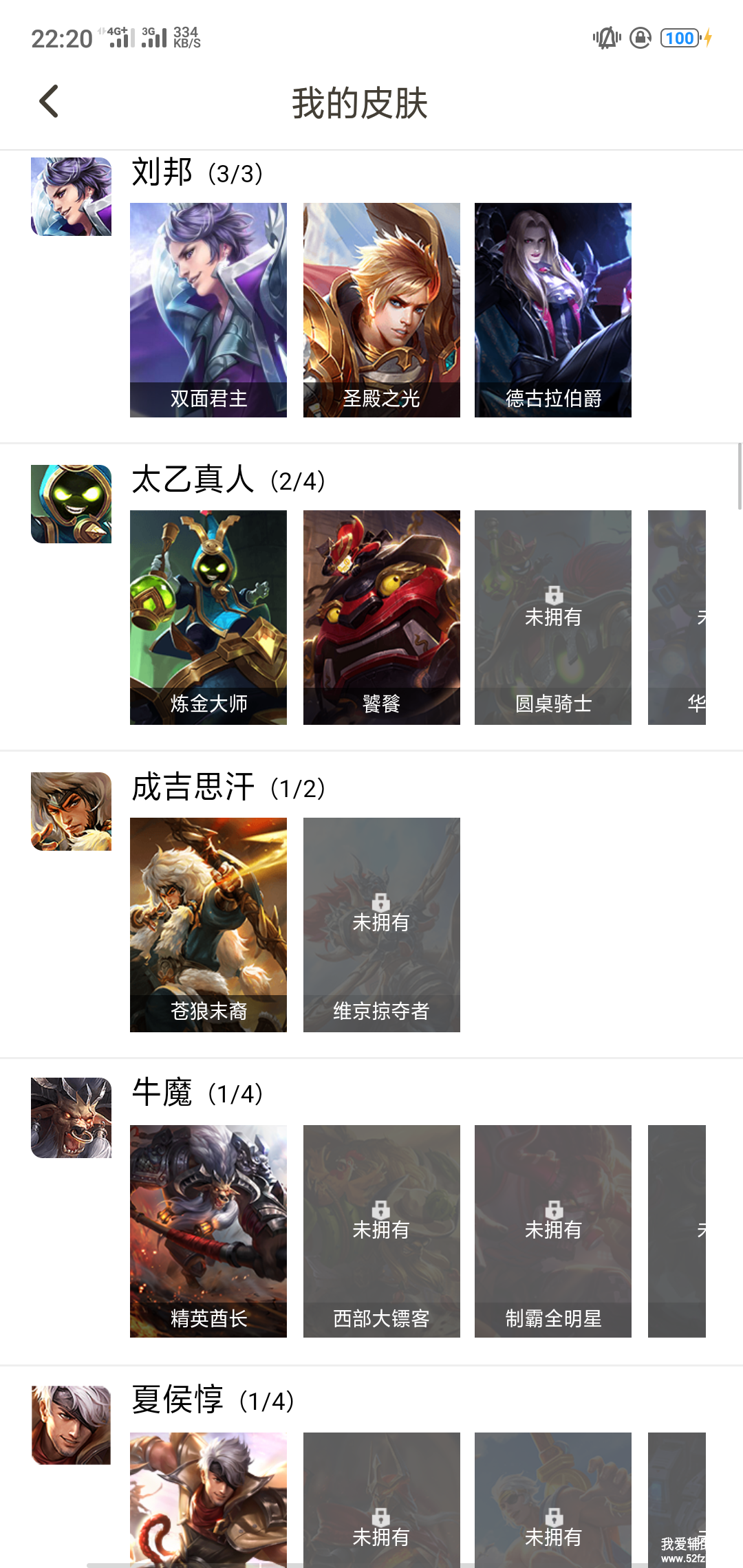
Task: Go back from 我的皮肤 page
Action: pos(49,102)
